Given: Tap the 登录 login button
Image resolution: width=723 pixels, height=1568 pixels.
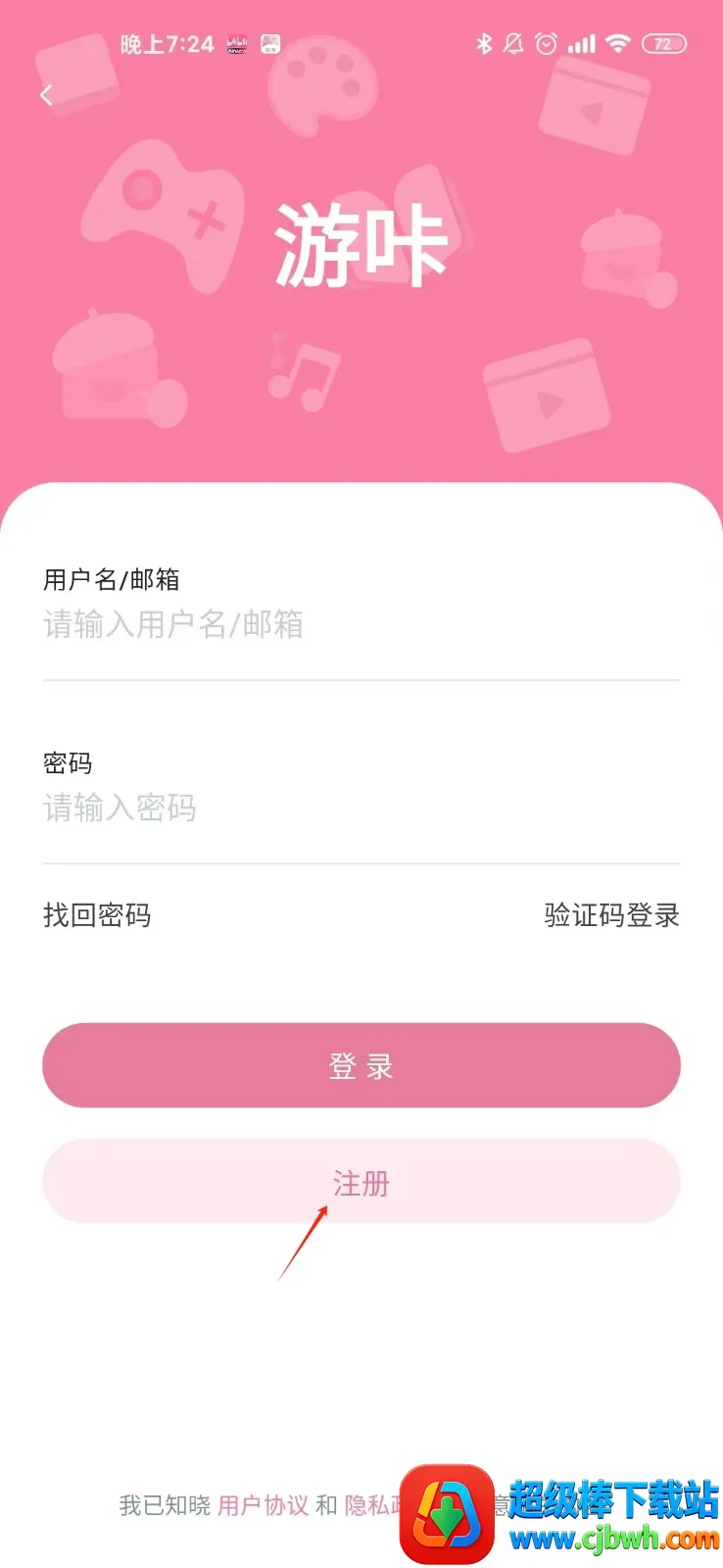Looking at the screenshot, I should (361, 1065).
